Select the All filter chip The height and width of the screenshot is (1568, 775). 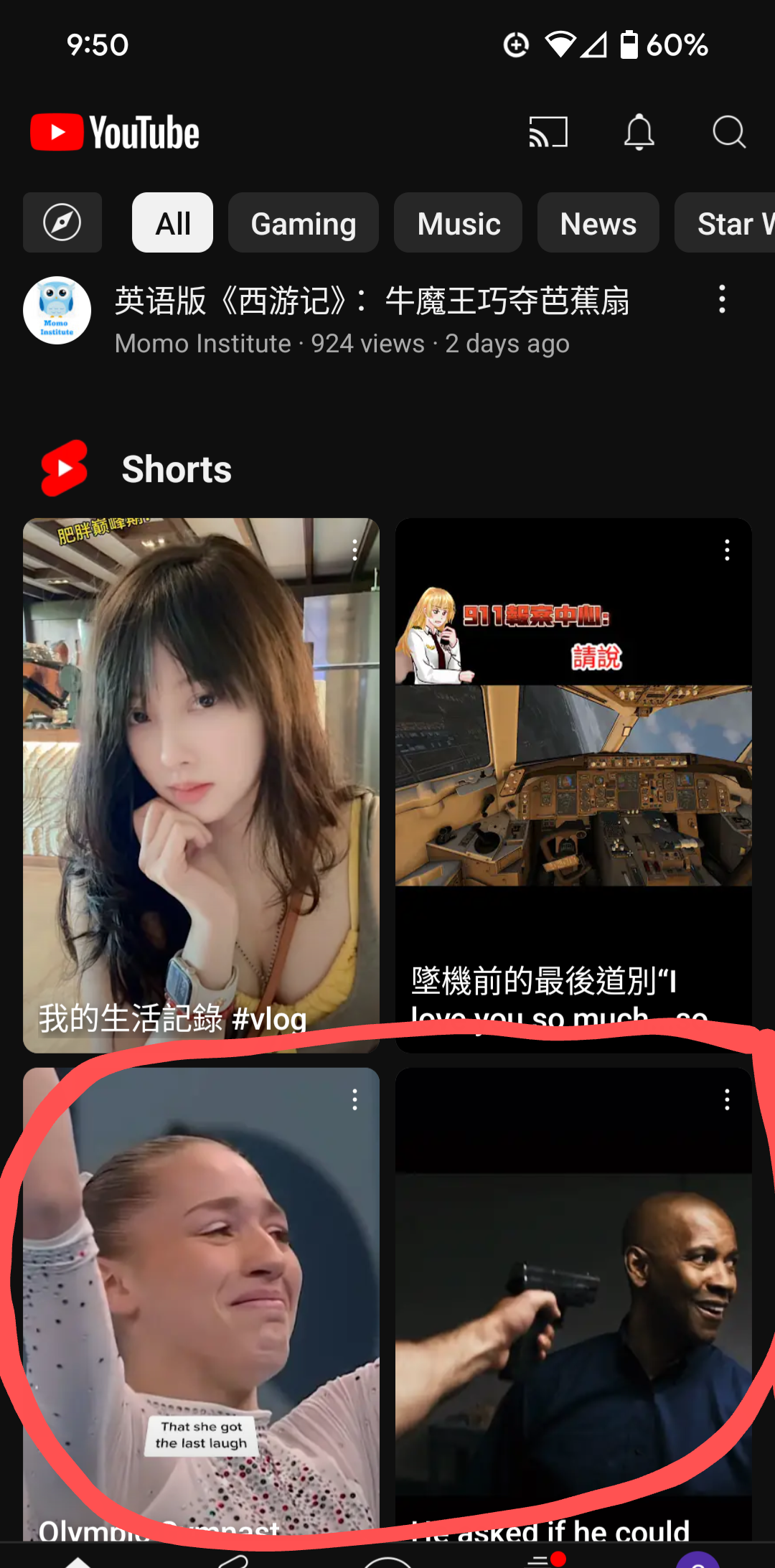[x=173, y=222]
